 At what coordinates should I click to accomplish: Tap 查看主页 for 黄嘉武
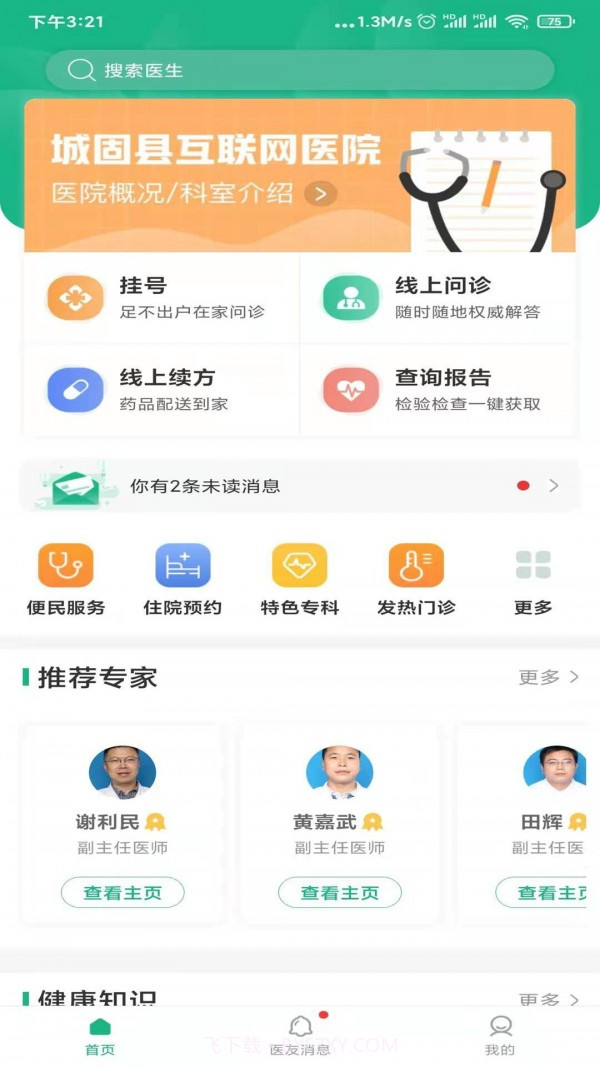(340, 893)
